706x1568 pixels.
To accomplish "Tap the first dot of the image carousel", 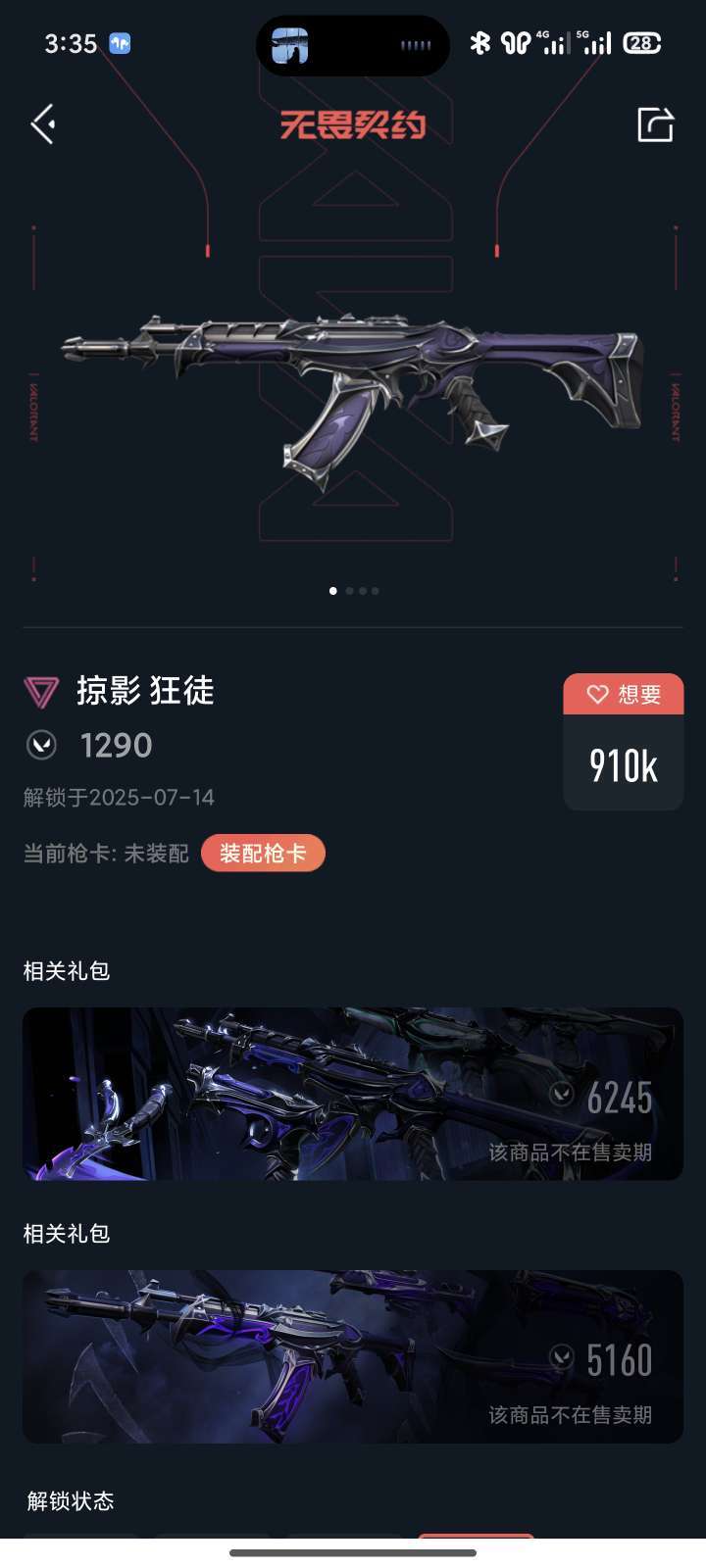I will pyautogui.click(x=332, y=591).
